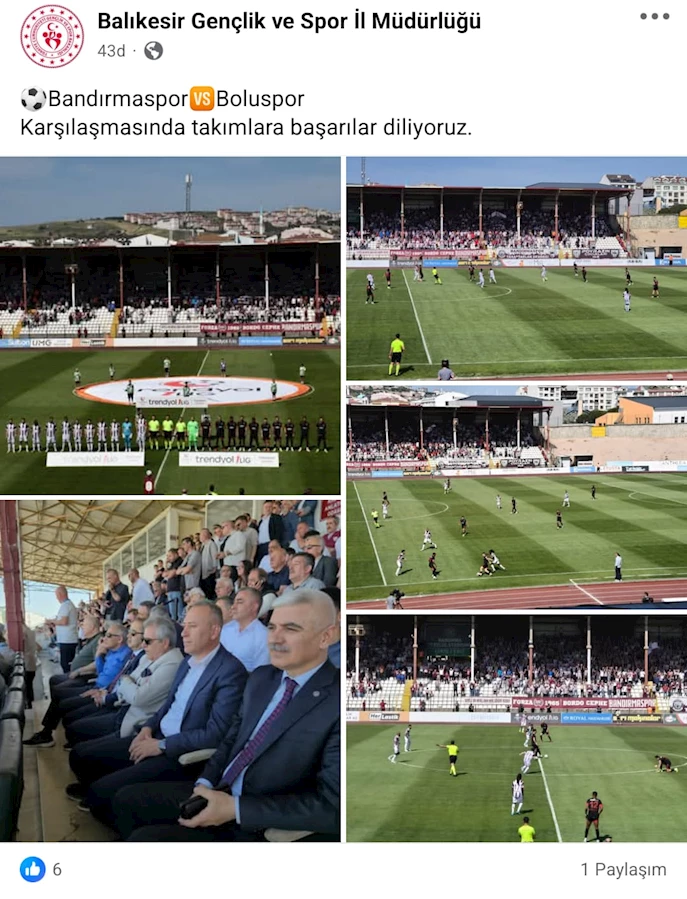Screen dimensions: 687x899
Task: Open the post's three-dot overflow menu
Action: tap(654, 17)
